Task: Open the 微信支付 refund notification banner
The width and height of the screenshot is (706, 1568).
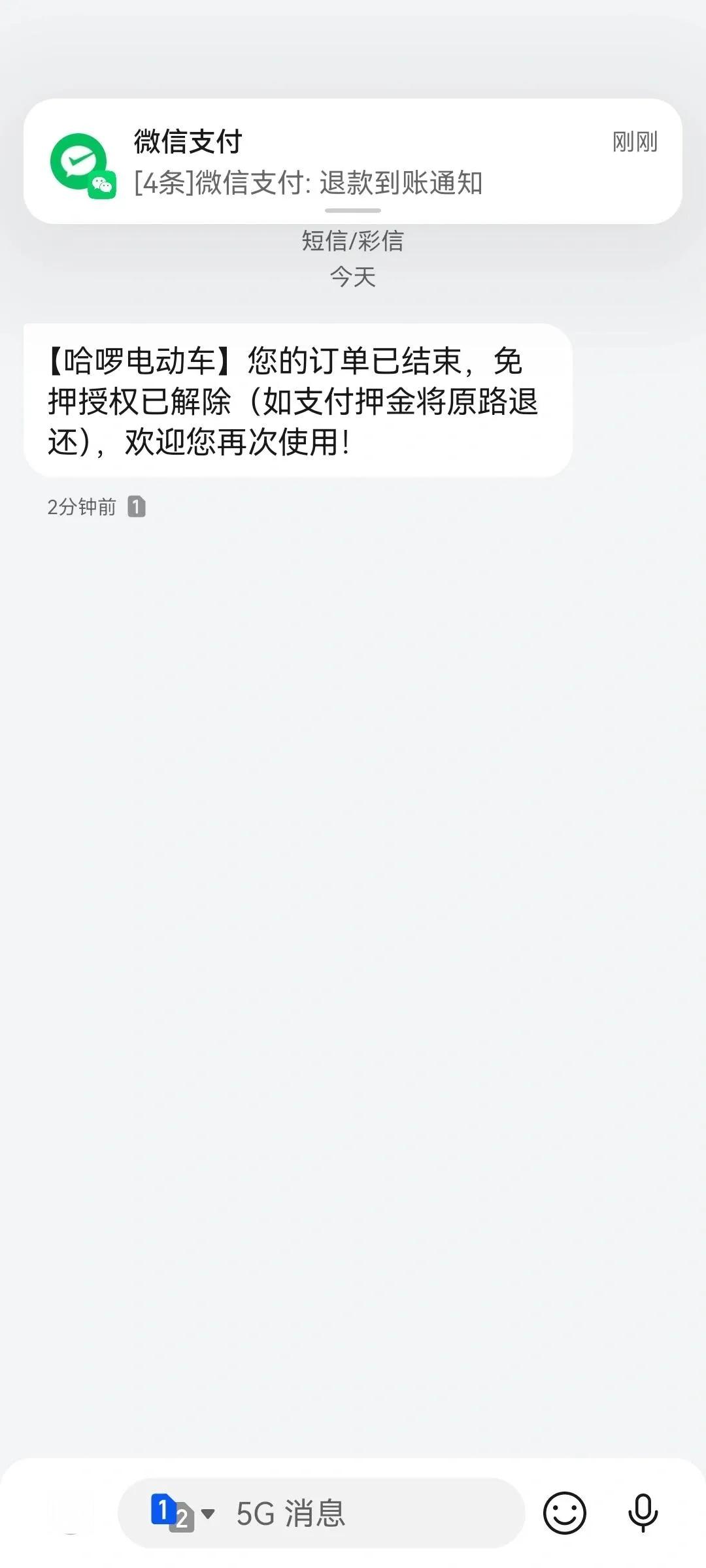Action: click(353, 161)
